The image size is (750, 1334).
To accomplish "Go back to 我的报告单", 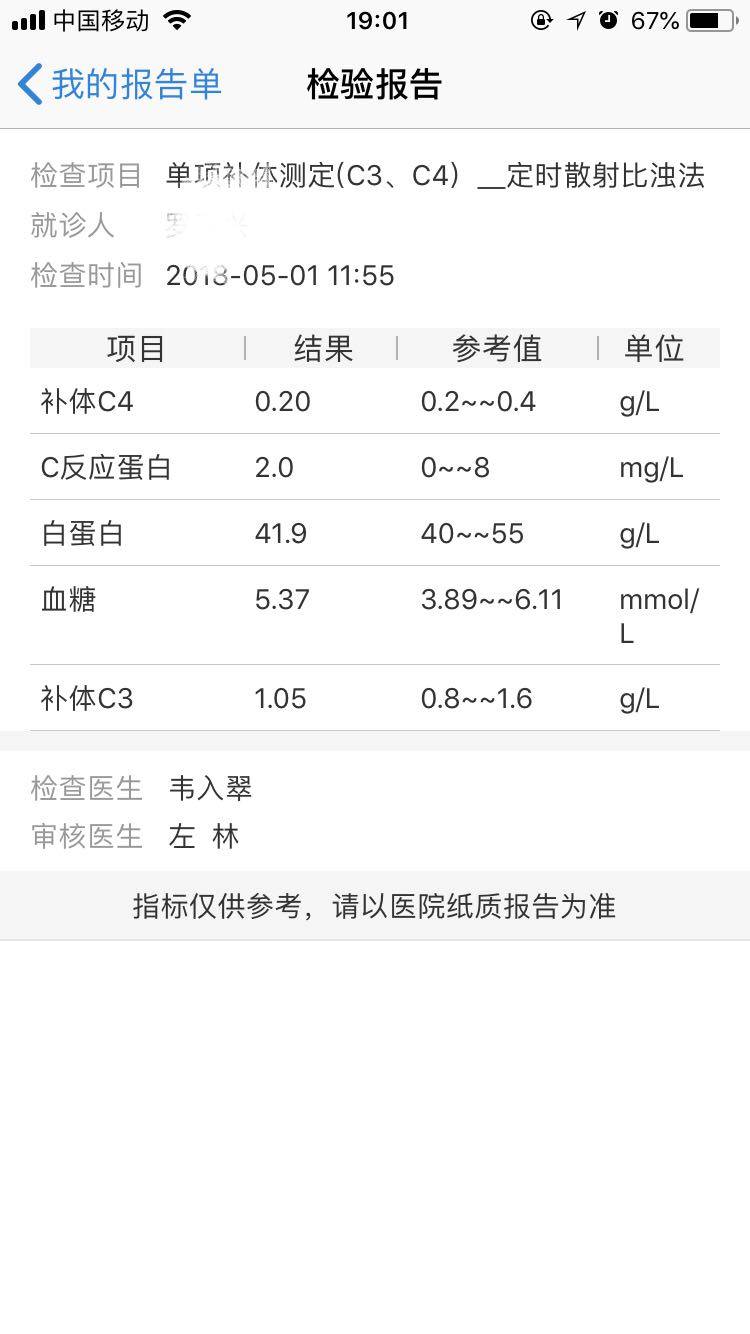I will (120, 85).
